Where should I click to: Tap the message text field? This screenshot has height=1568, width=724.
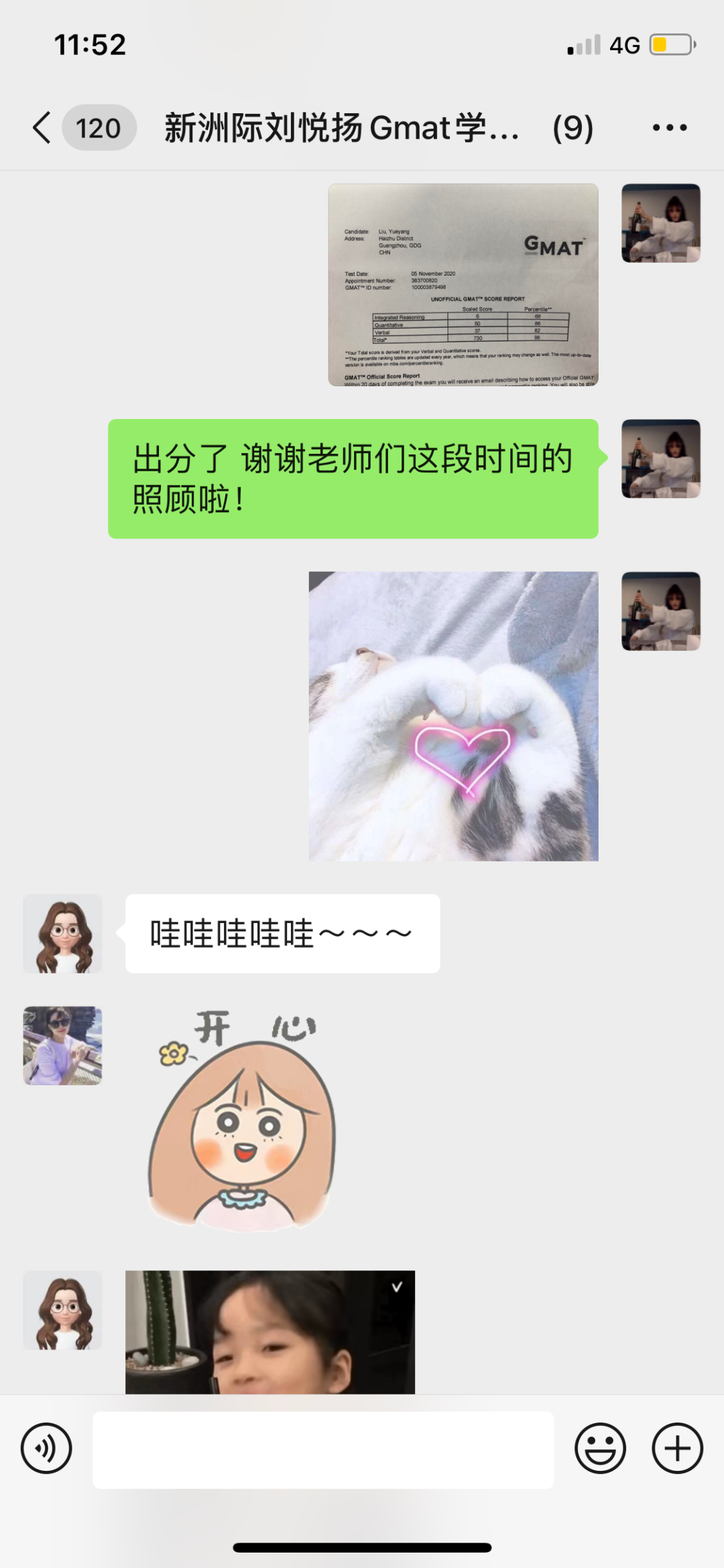323,1449
